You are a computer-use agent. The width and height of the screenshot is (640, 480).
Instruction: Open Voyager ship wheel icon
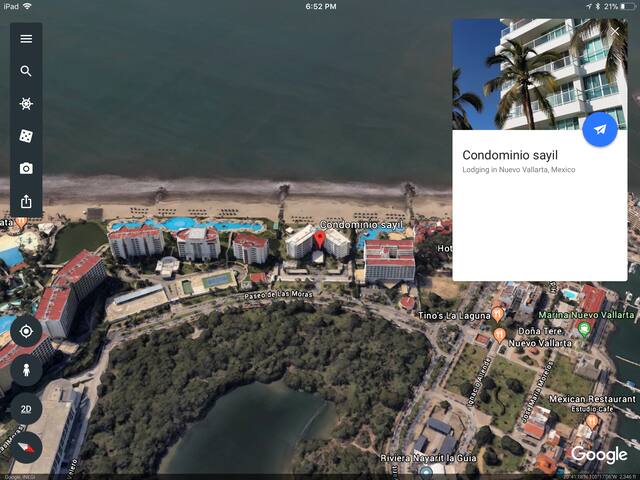(26, 104)
